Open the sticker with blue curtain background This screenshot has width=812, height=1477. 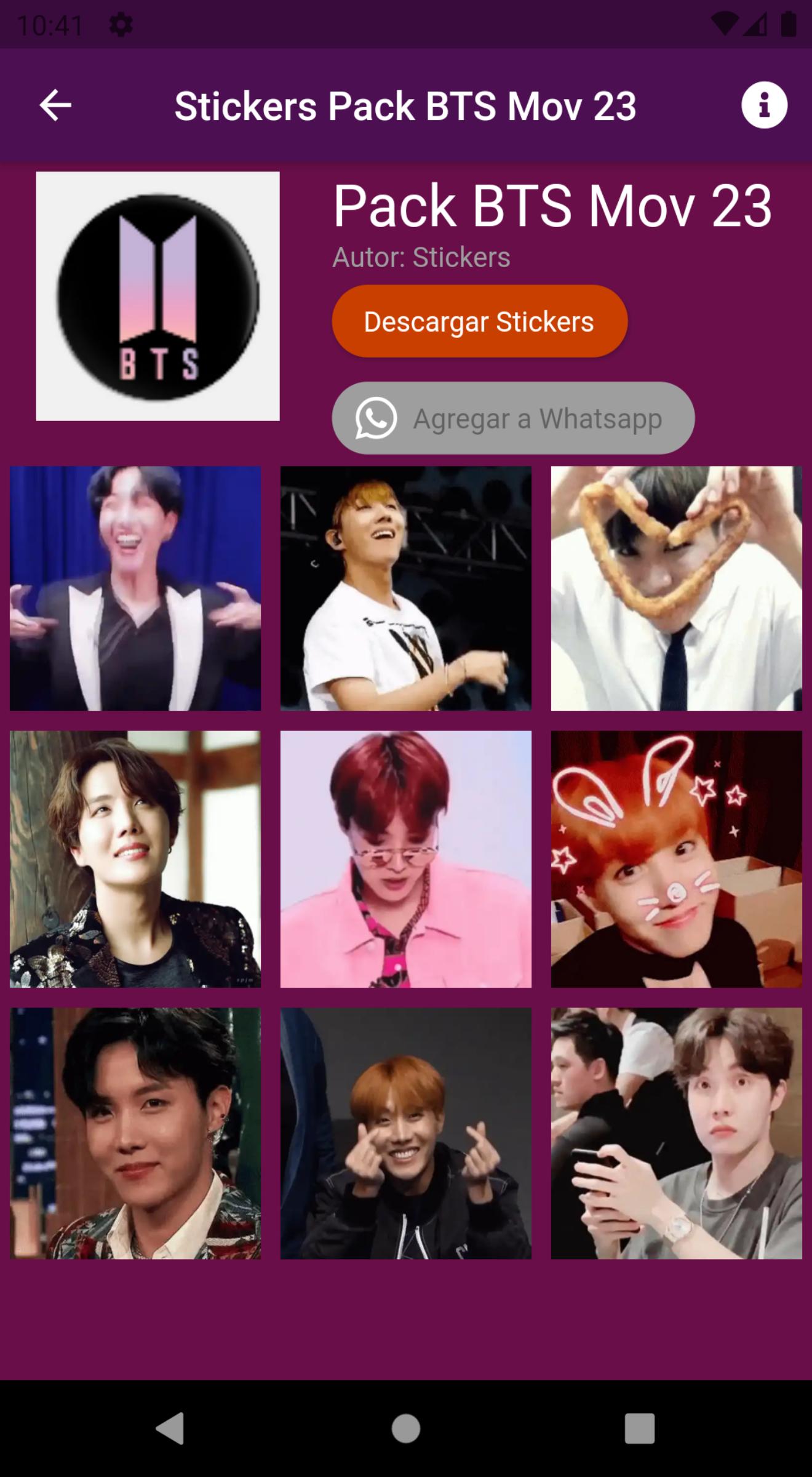click(x=135, y=588)
